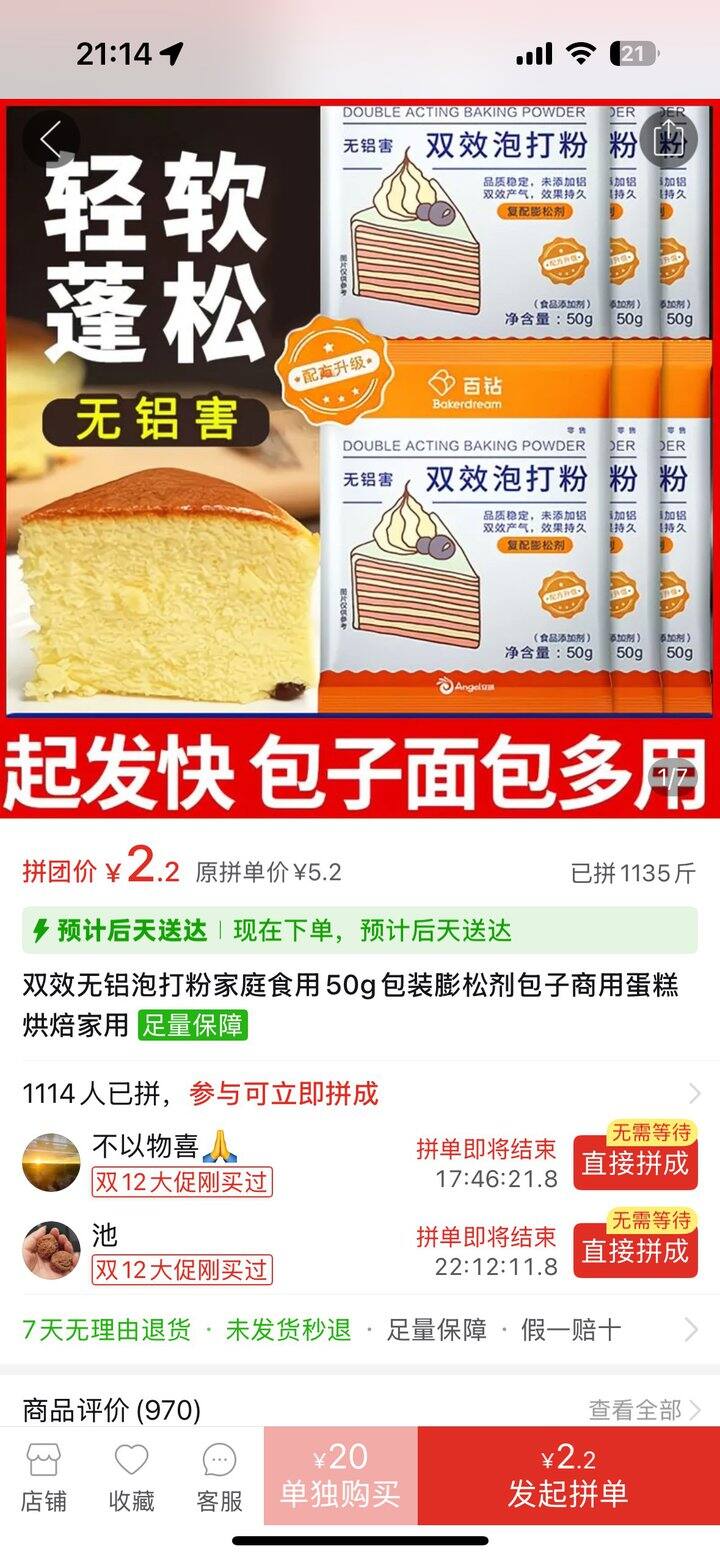Open the main product image
Viewport: 720px width, 1560px height.
pos(360,460)
